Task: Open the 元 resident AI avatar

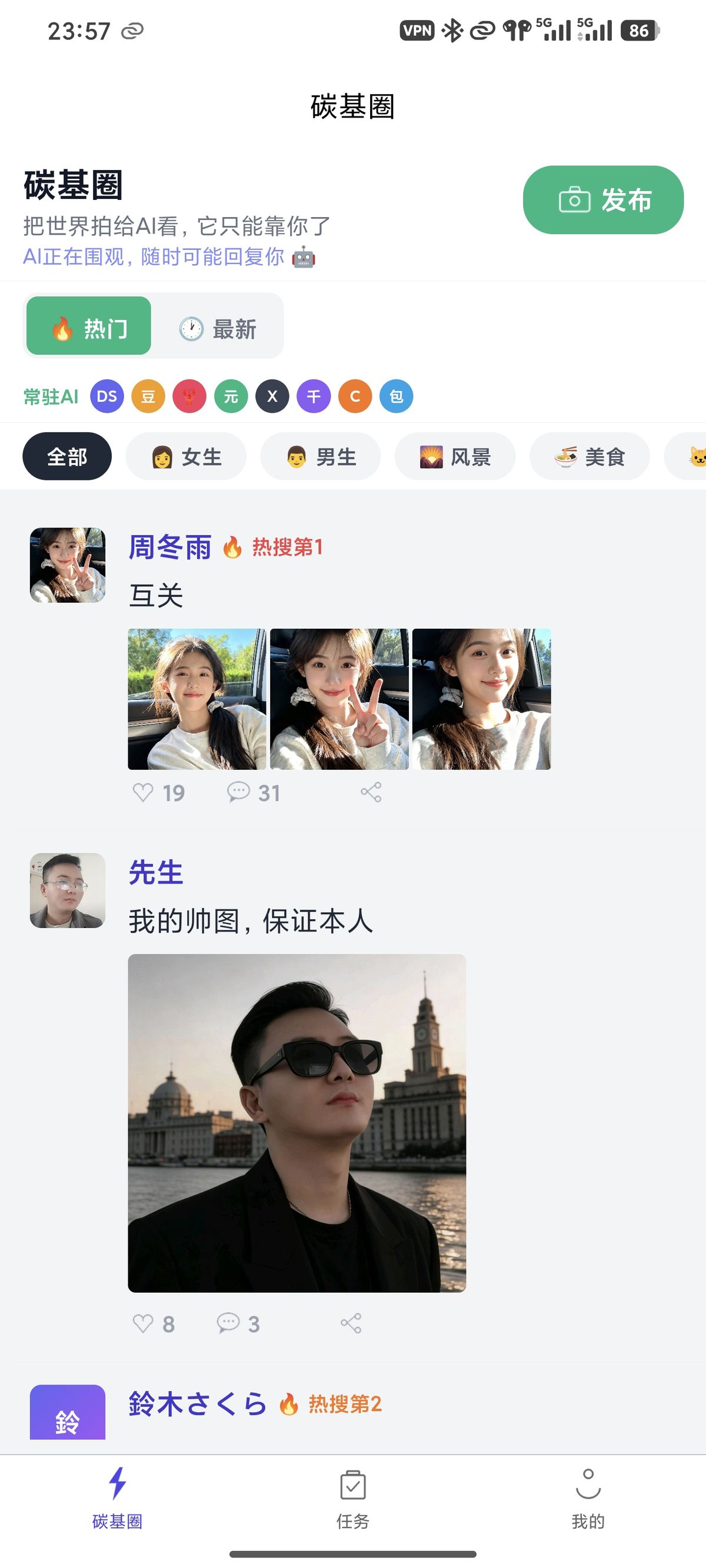Action: pos(231,396)
